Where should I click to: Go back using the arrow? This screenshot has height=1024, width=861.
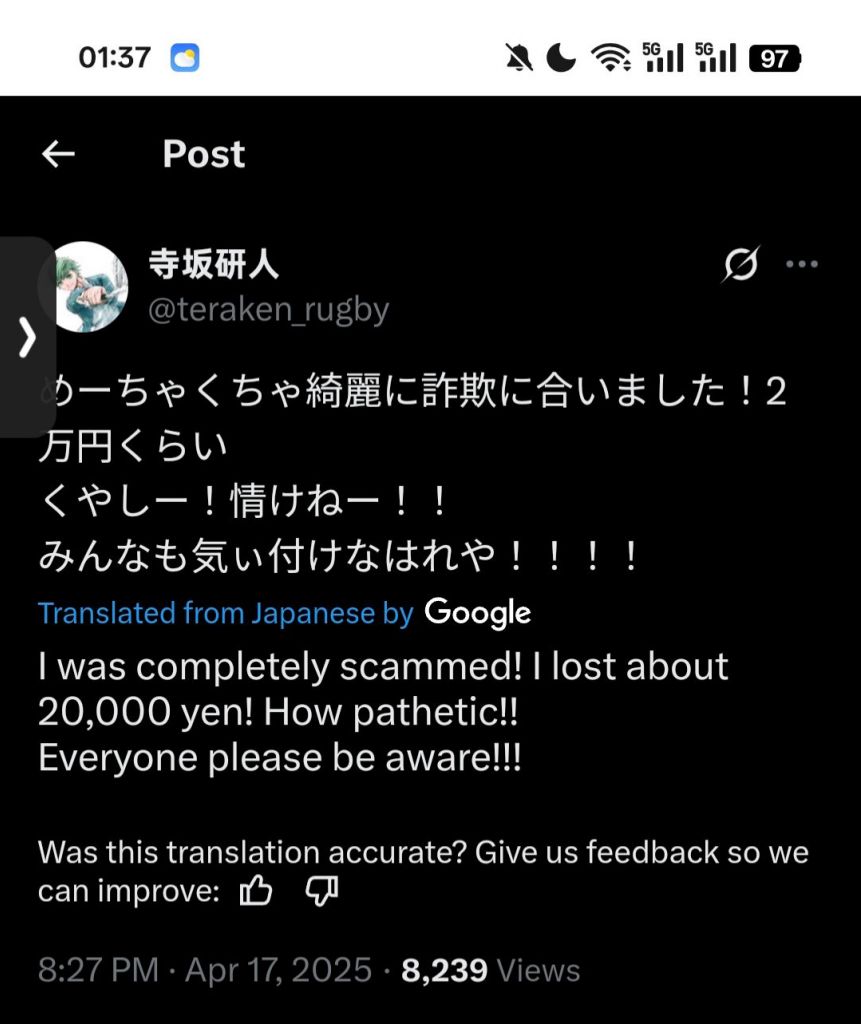(x=58, y=154)
